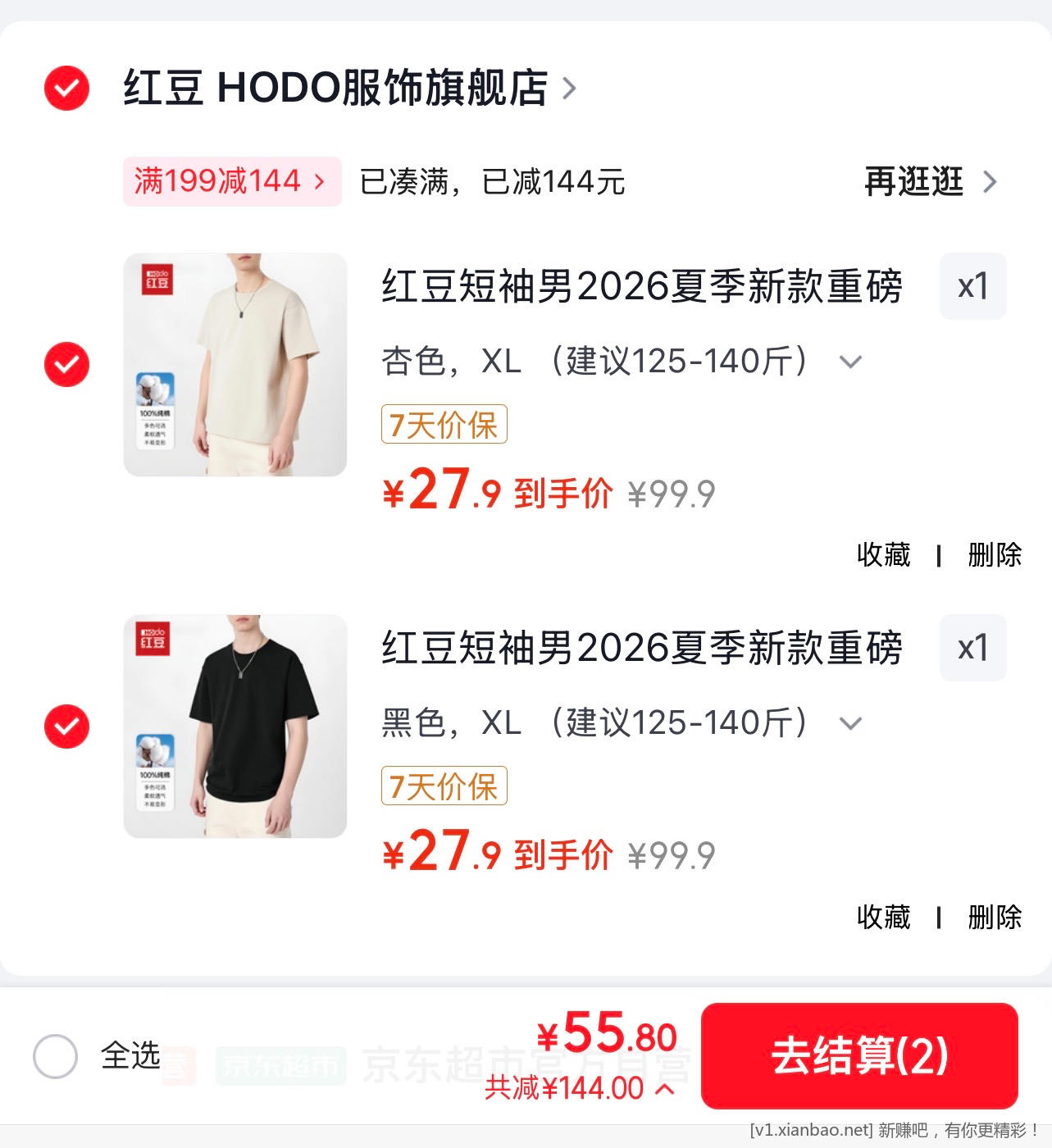This screenshot has height=1148, width=1052.
Task: Click the x1 quantity badge for the beige shirt
Action: [972, 286]
